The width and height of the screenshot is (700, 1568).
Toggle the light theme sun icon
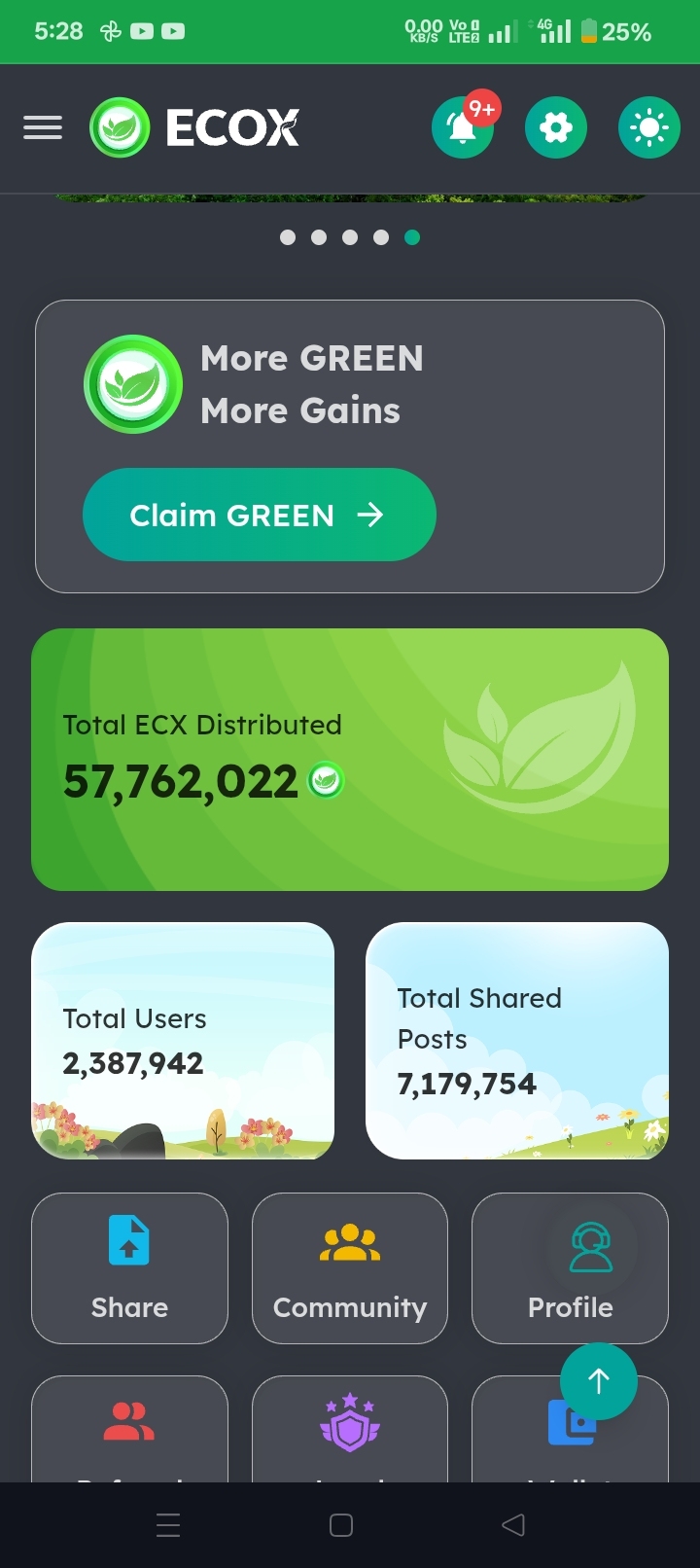649,127
